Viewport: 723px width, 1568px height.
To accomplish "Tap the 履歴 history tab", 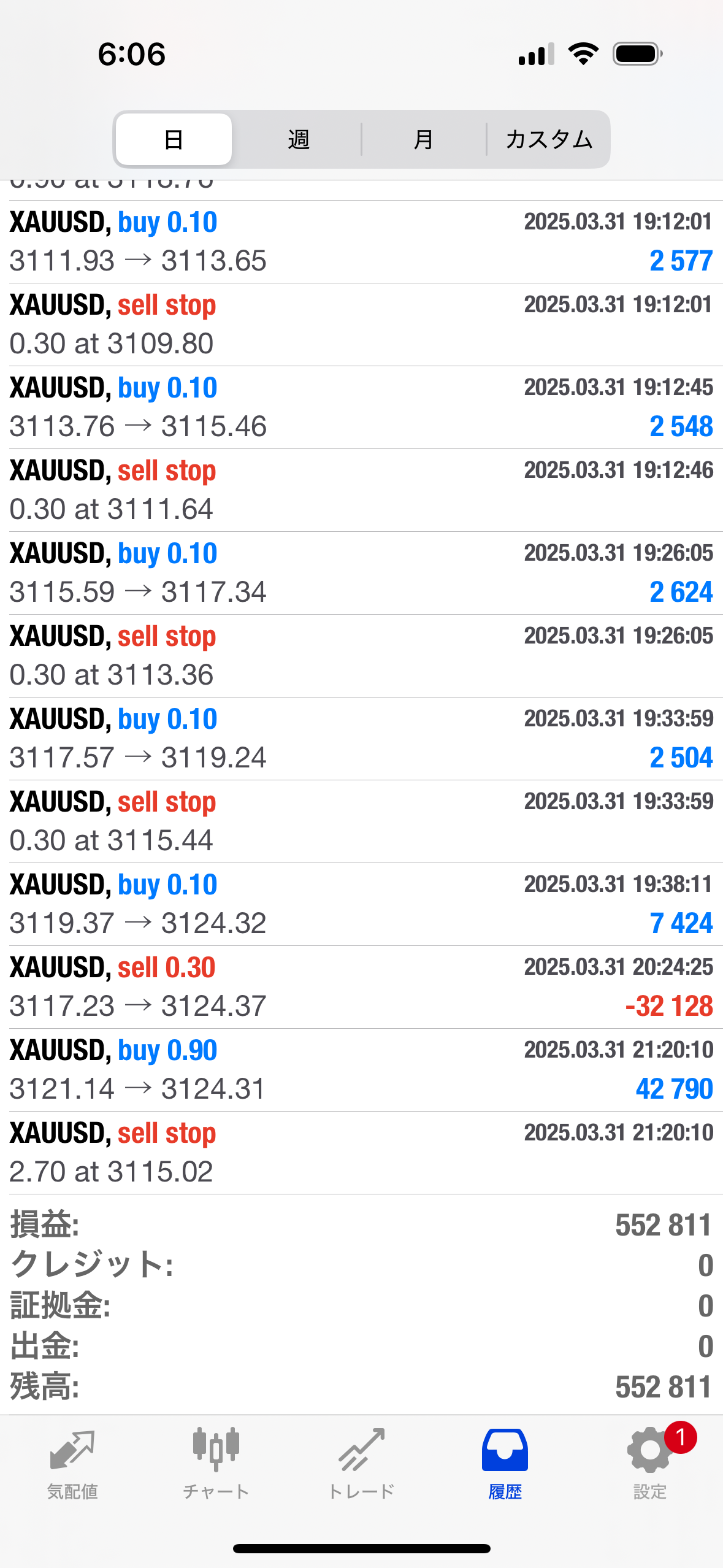I will pyautogui.click(x=505, y=1464).
